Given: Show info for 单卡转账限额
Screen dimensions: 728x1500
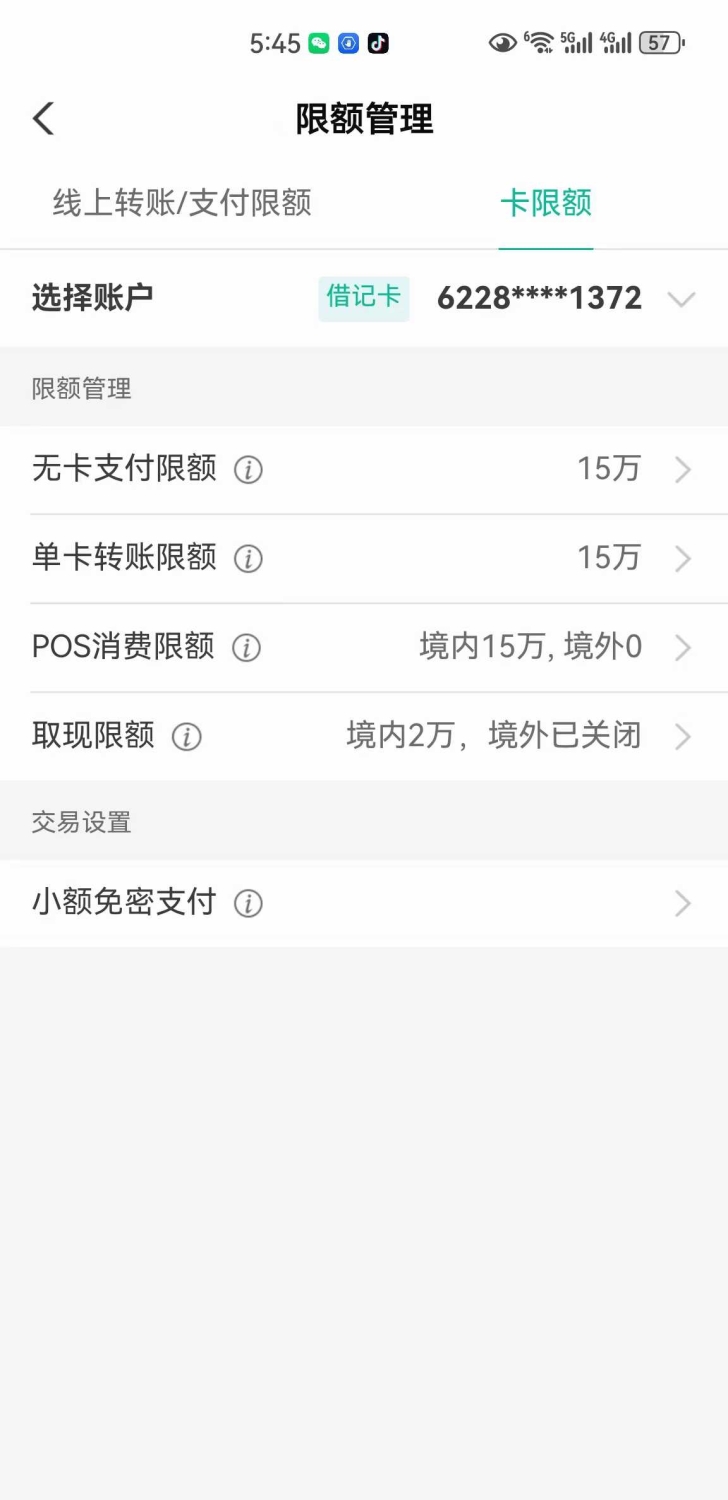Looking at the screenshot, I should 248,559.
